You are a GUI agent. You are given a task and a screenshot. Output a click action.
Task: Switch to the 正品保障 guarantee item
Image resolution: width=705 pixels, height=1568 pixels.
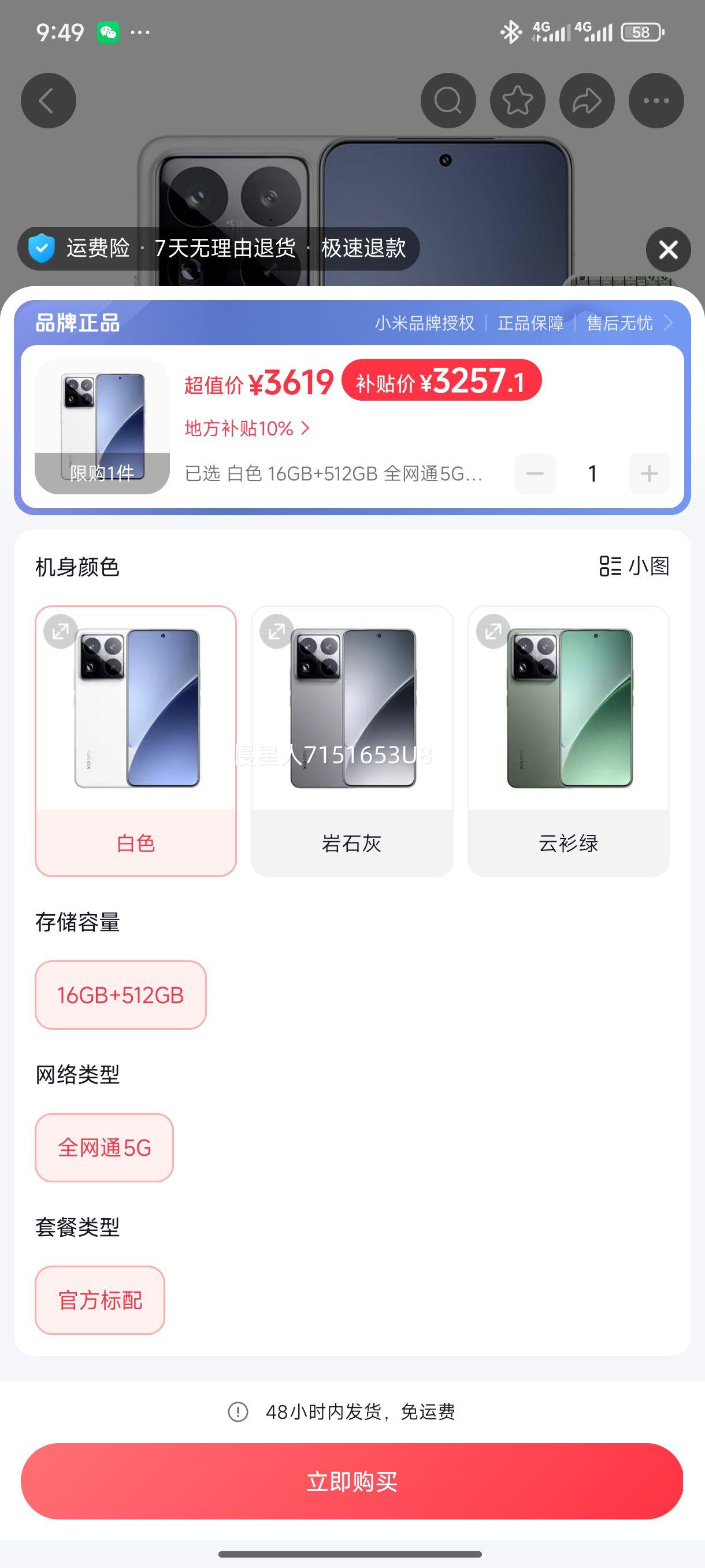[531, 323]
